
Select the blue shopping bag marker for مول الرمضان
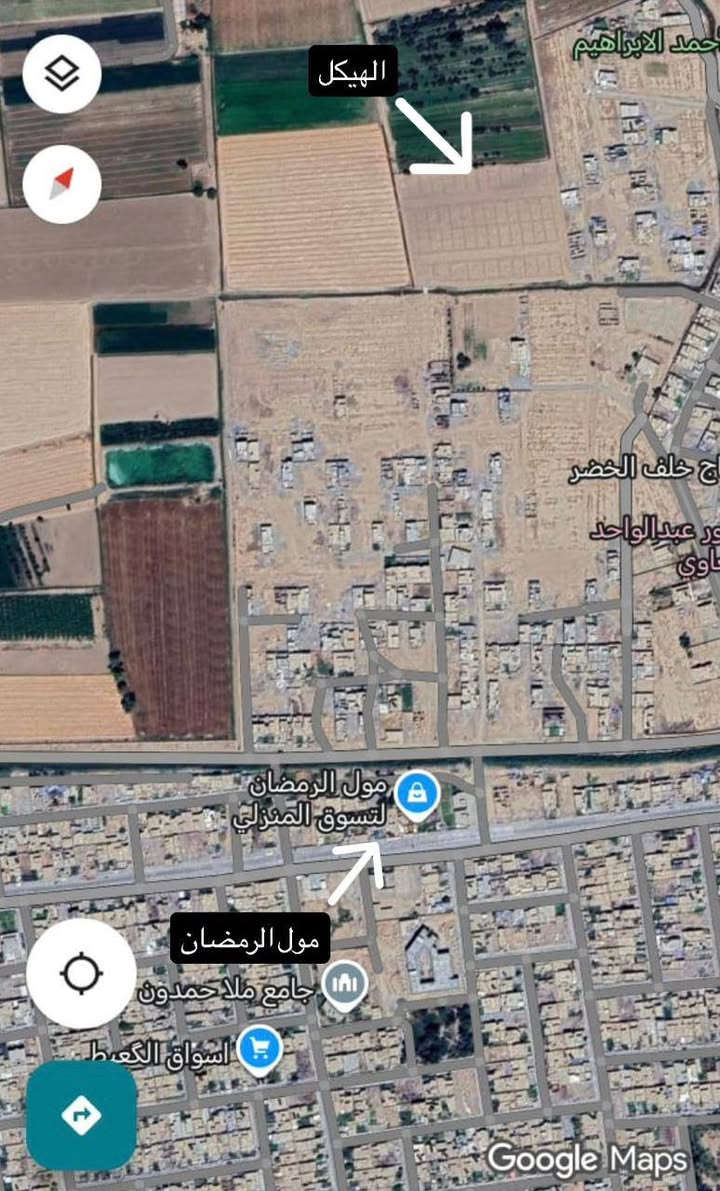tap(416, 793)
